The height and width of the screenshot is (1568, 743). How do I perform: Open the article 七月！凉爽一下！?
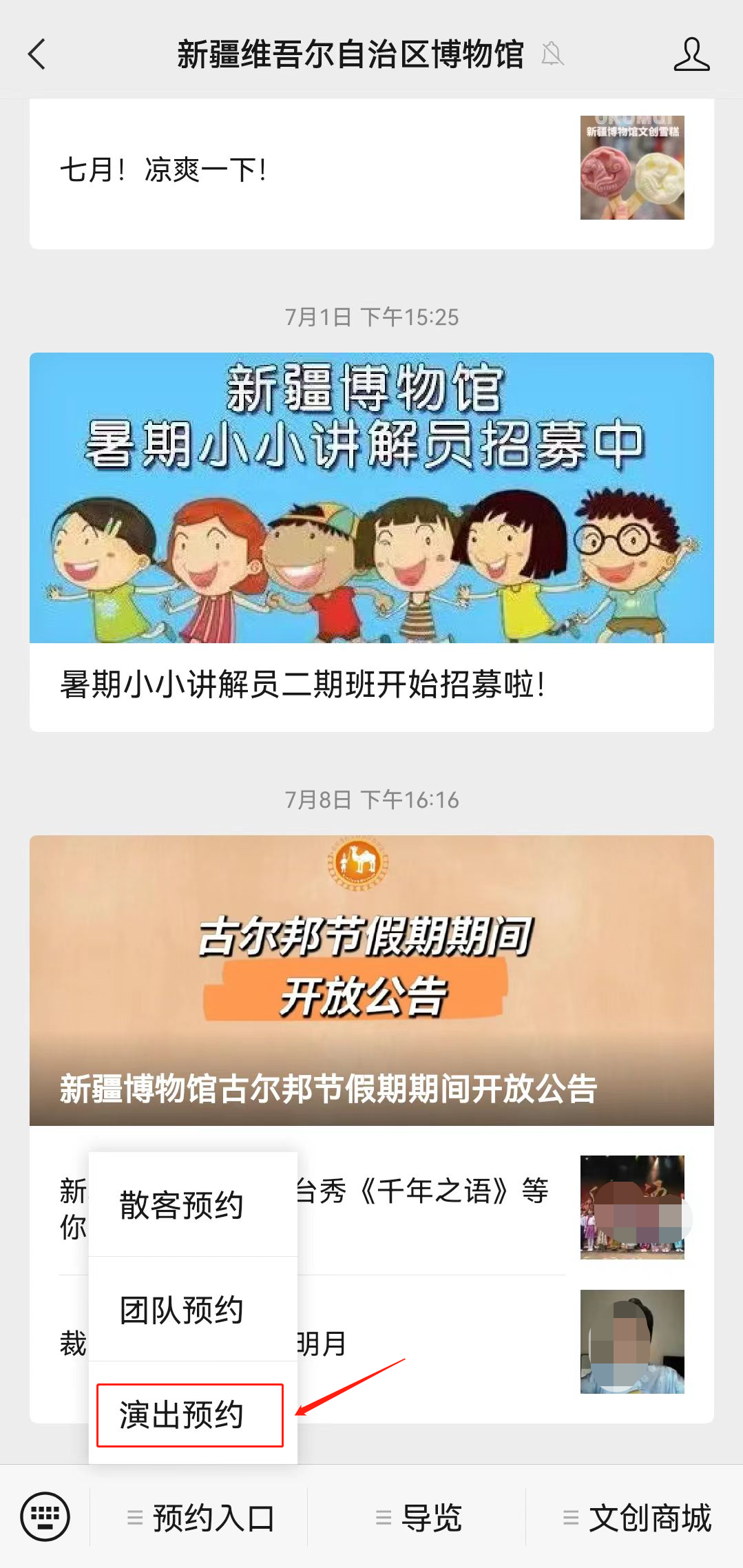tap(370, 170)
